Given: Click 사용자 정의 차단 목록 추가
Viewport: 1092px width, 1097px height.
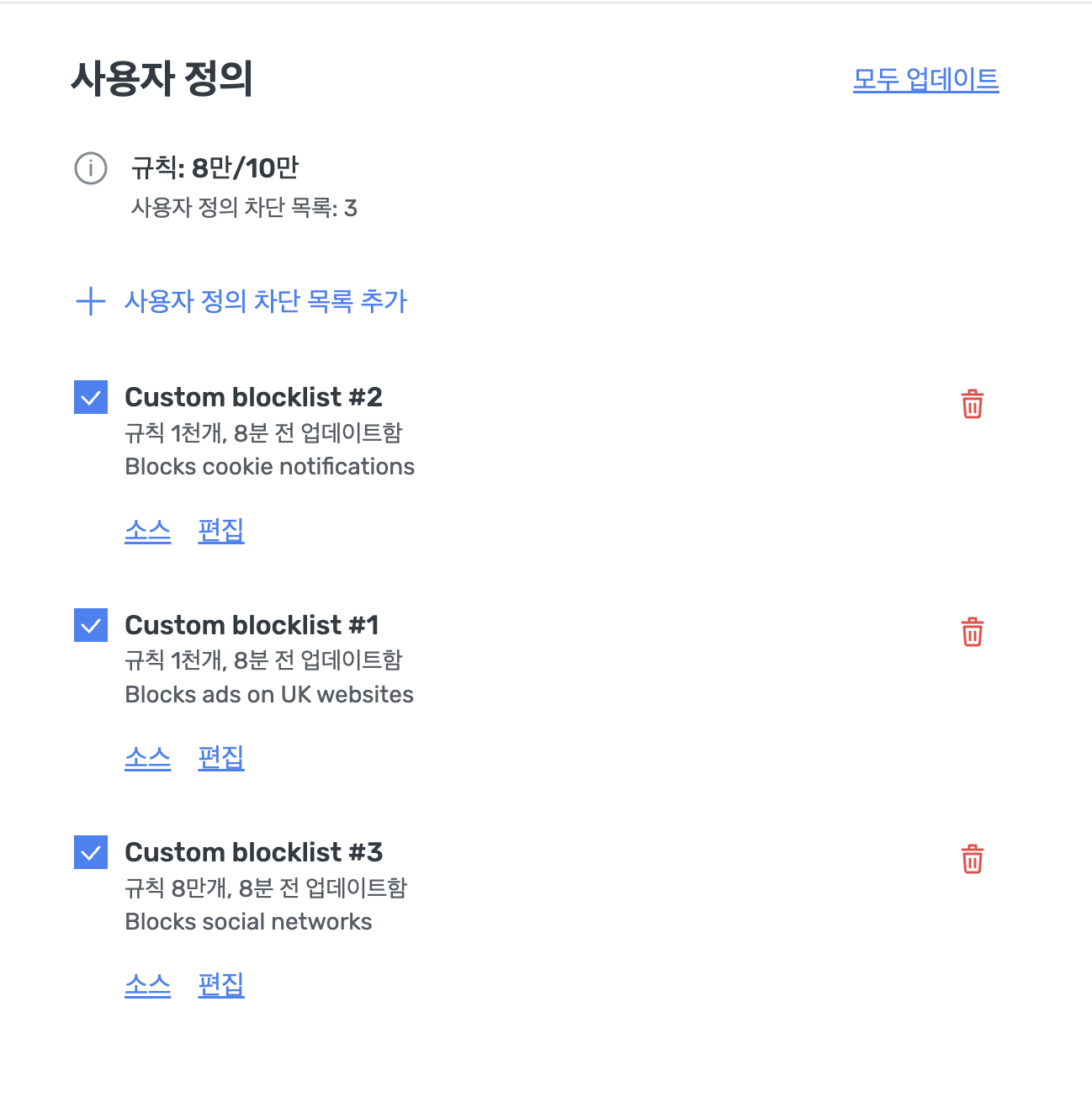Looking at the screenshot, I should (265, 301).
